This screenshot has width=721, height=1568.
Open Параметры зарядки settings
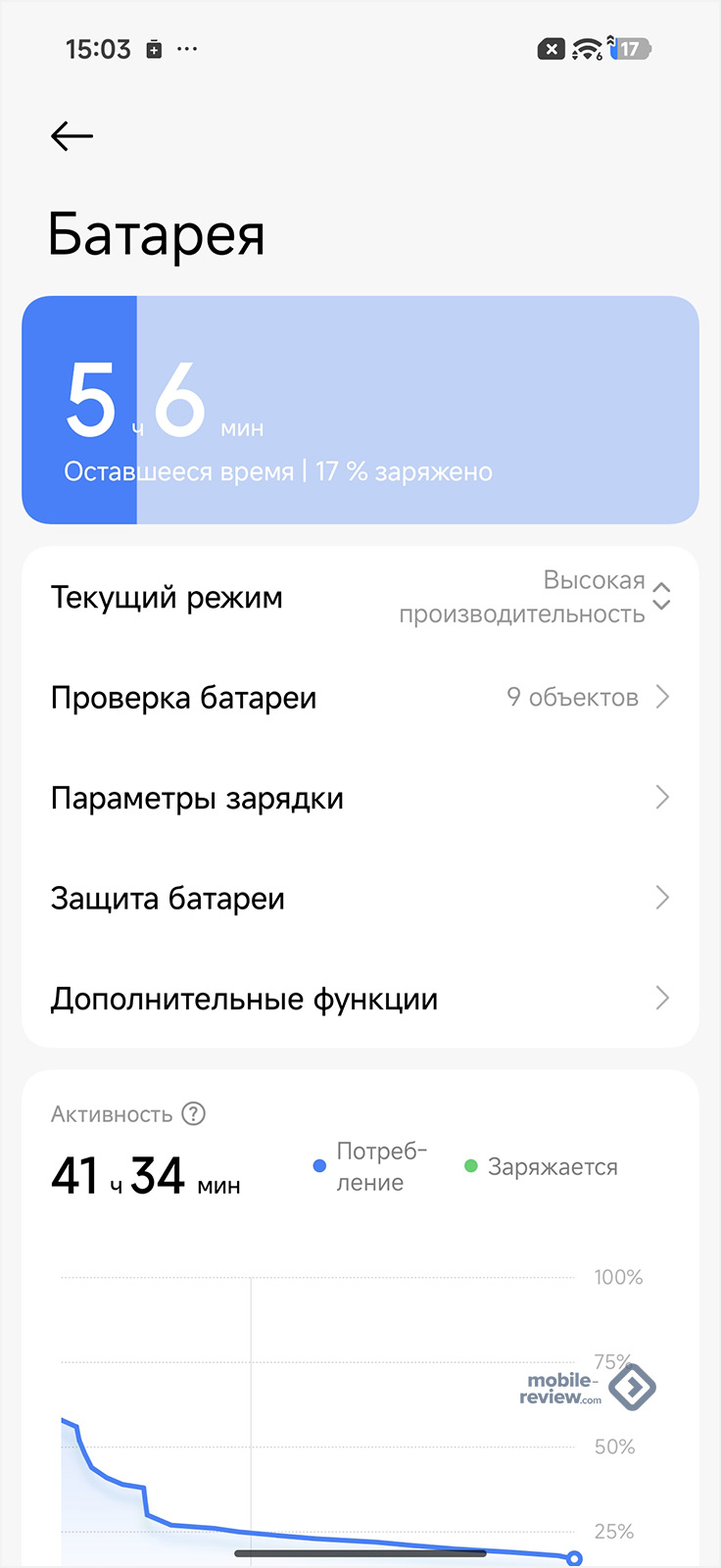tap(360, 798)
